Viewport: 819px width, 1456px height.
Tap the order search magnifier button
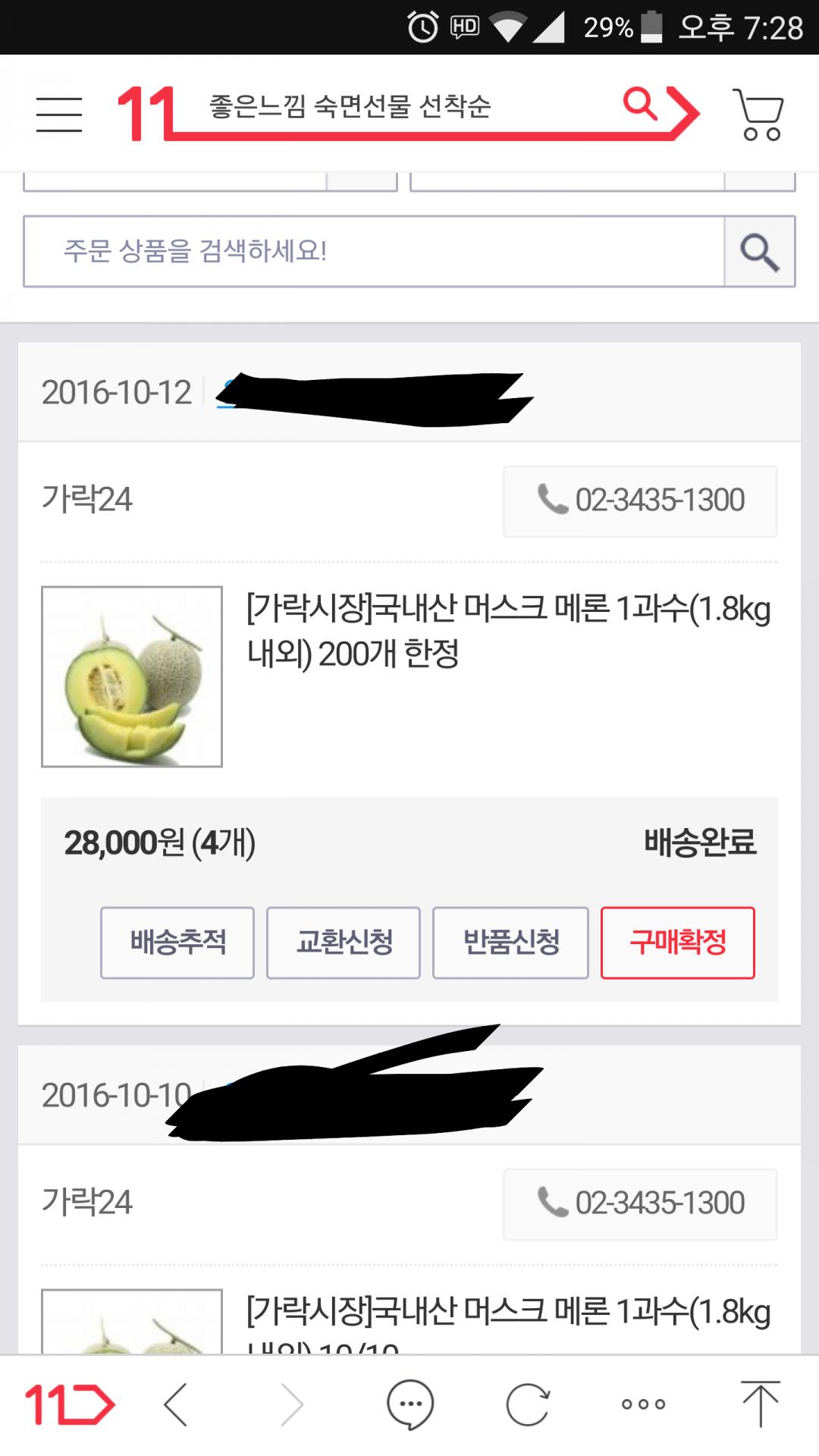[x=760, y=252]
